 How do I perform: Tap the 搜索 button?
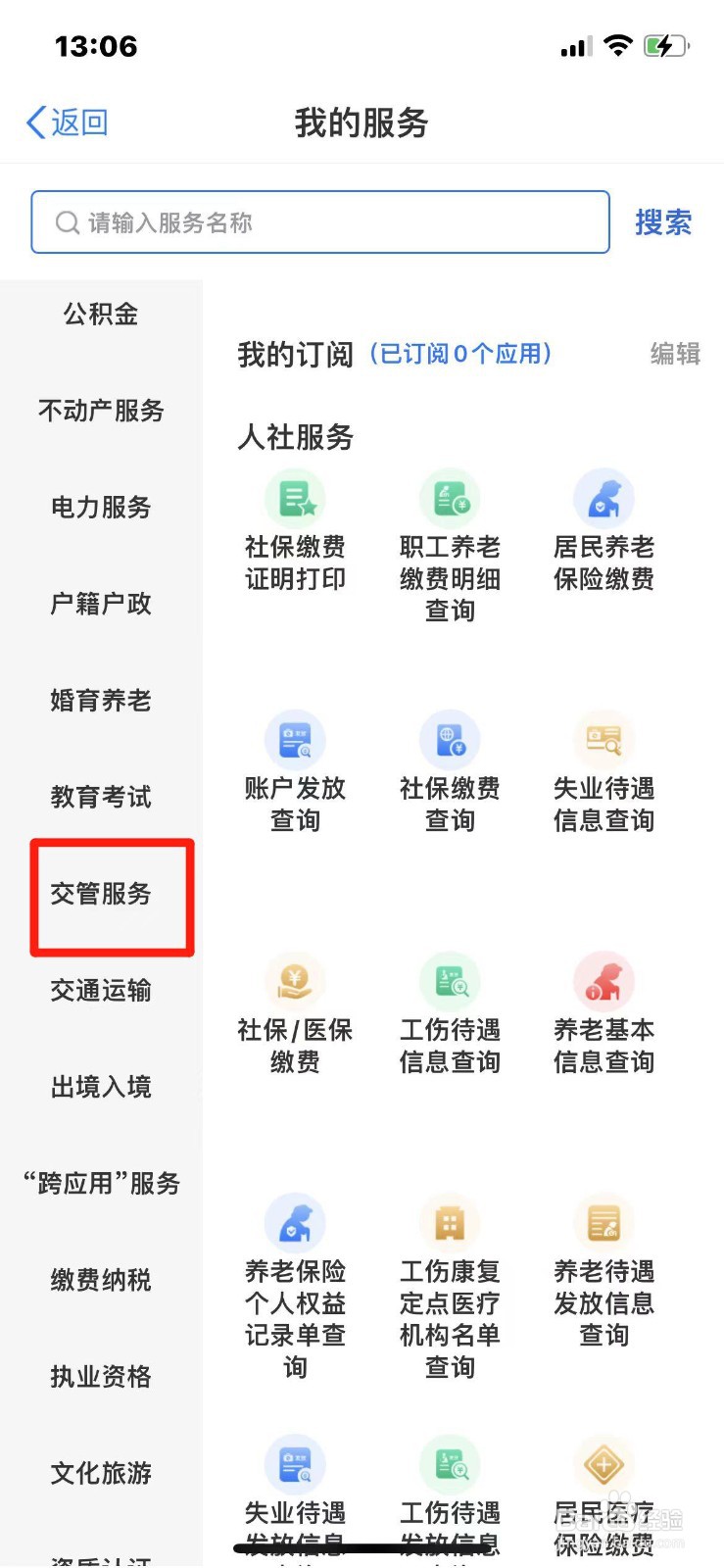[x=663, y=222]
